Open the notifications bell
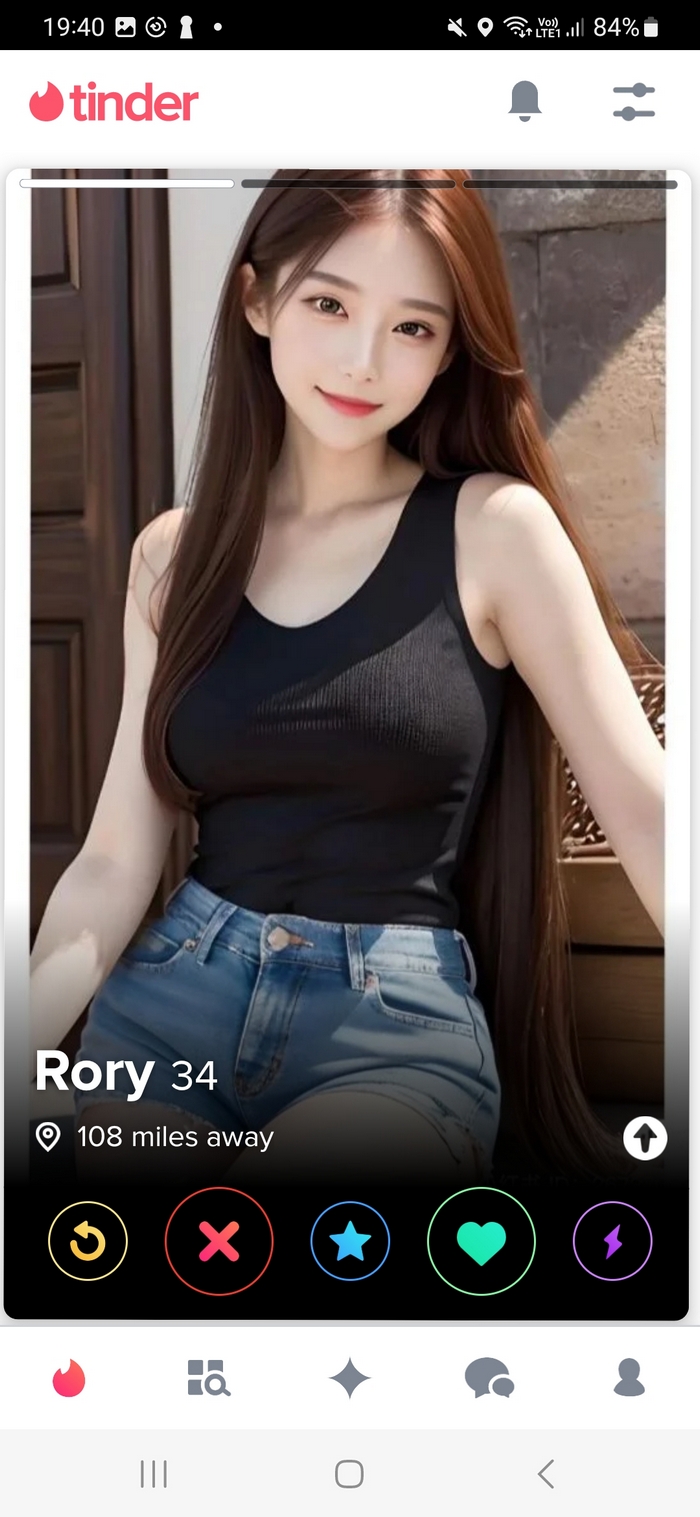Viewport: 700px width, 1517px height. click(524, 101)
